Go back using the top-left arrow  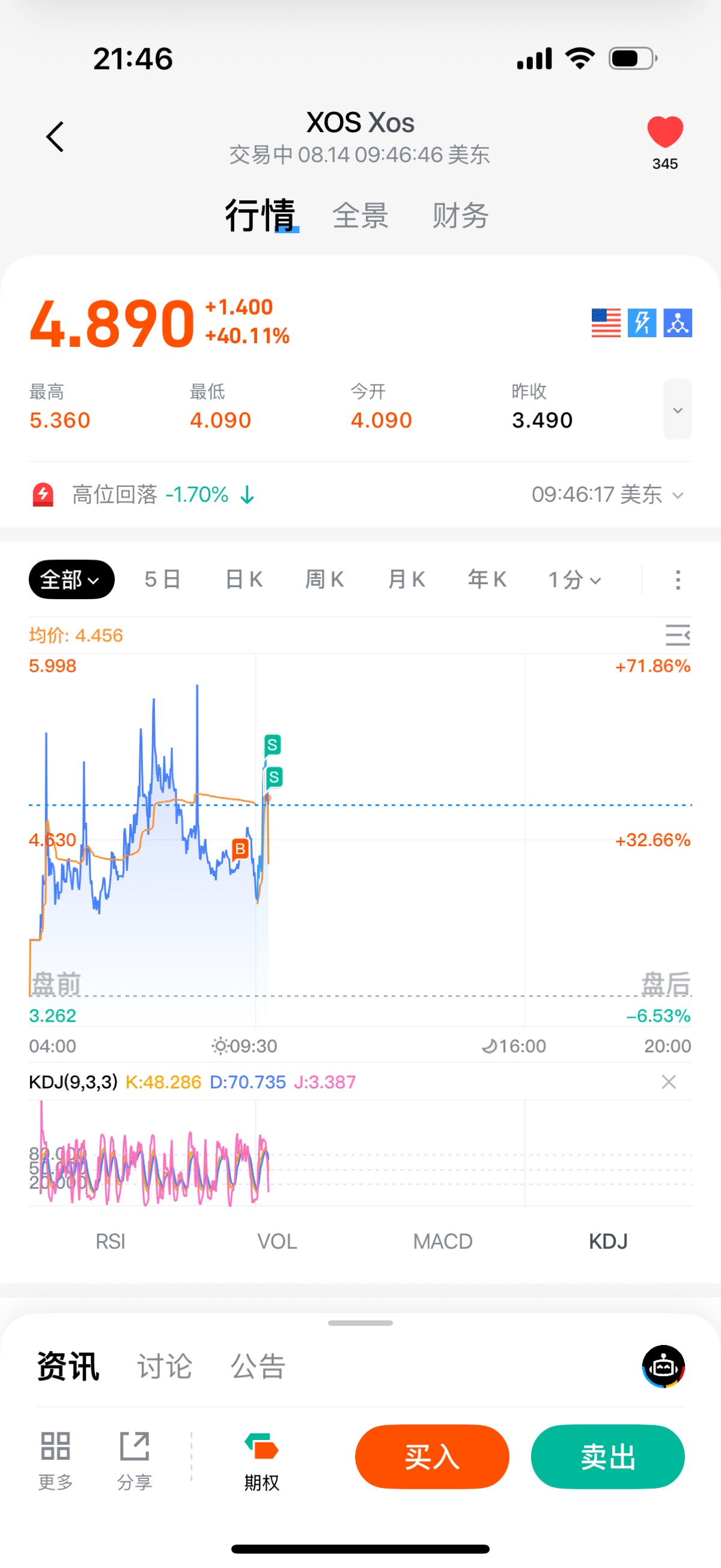[55, 136]
